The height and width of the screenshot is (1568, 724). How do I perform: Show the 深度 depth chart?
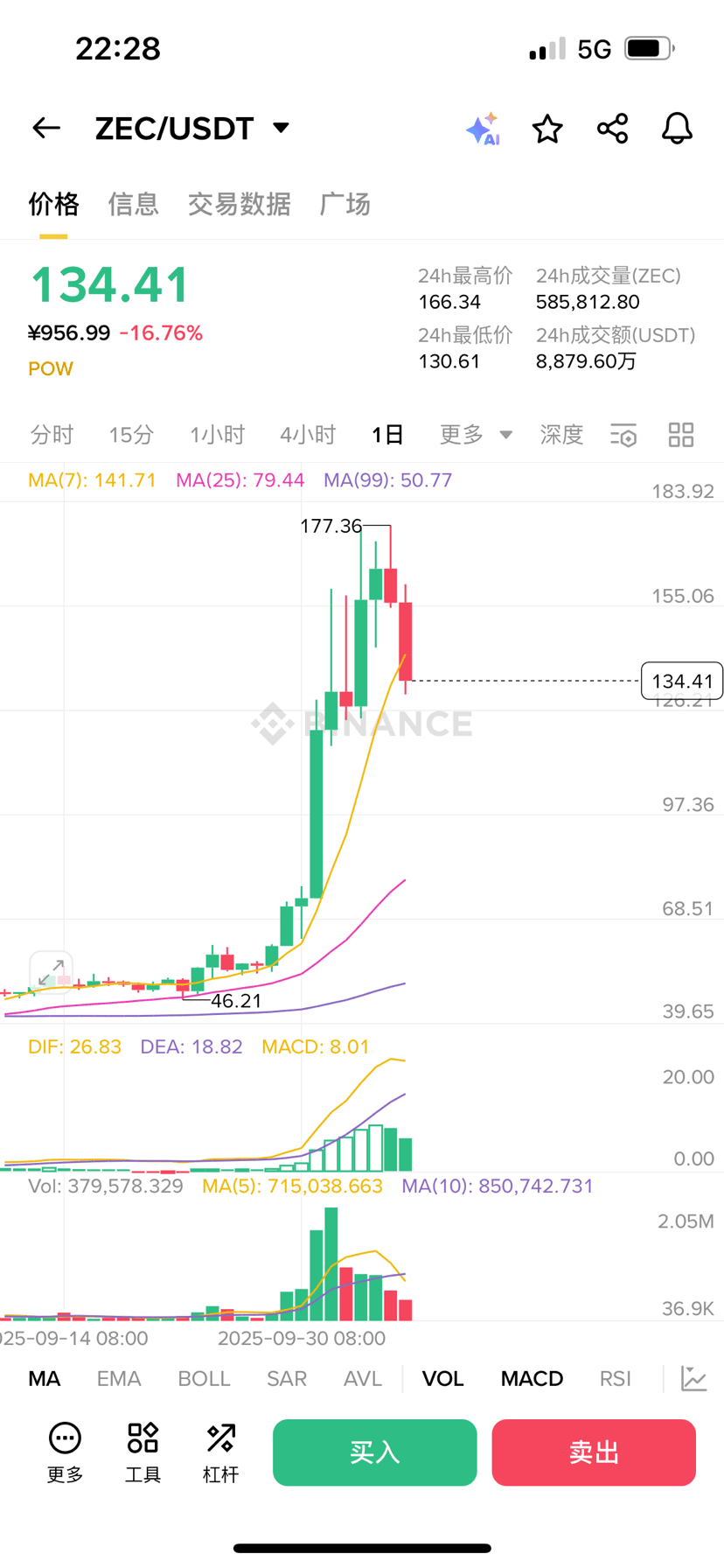tap(561, 435)
